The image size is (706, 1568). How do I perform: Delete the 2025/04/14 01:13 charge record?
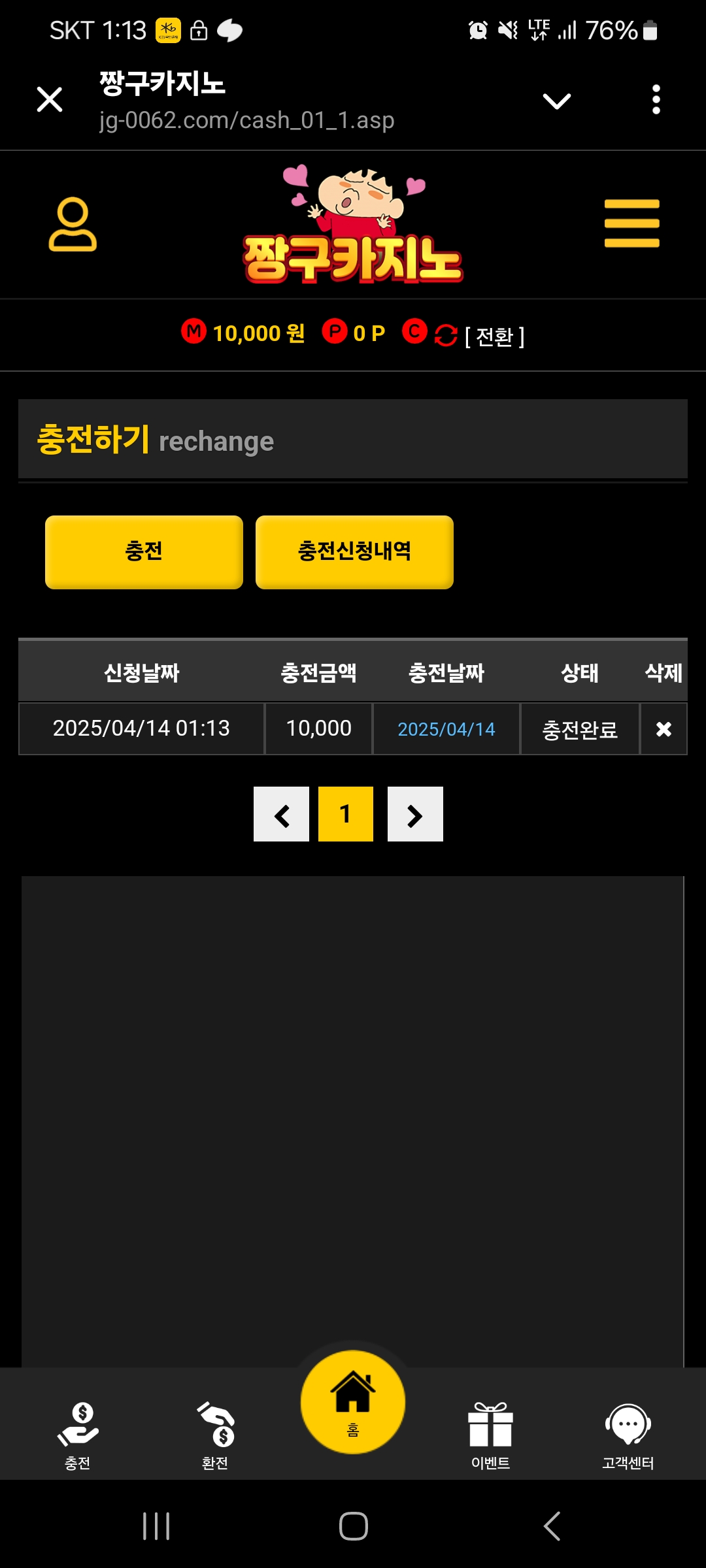(664, 729)
